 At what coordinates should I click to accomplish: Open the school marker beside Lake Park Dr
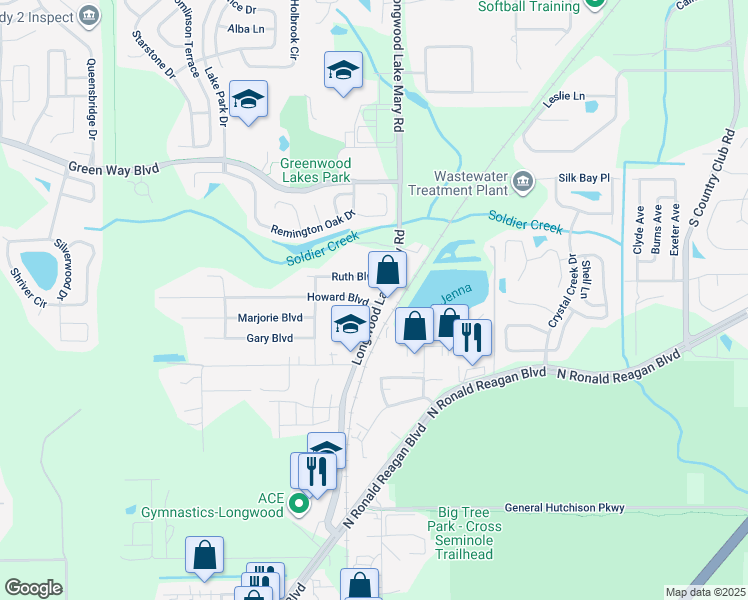click(x=248, y=100)
